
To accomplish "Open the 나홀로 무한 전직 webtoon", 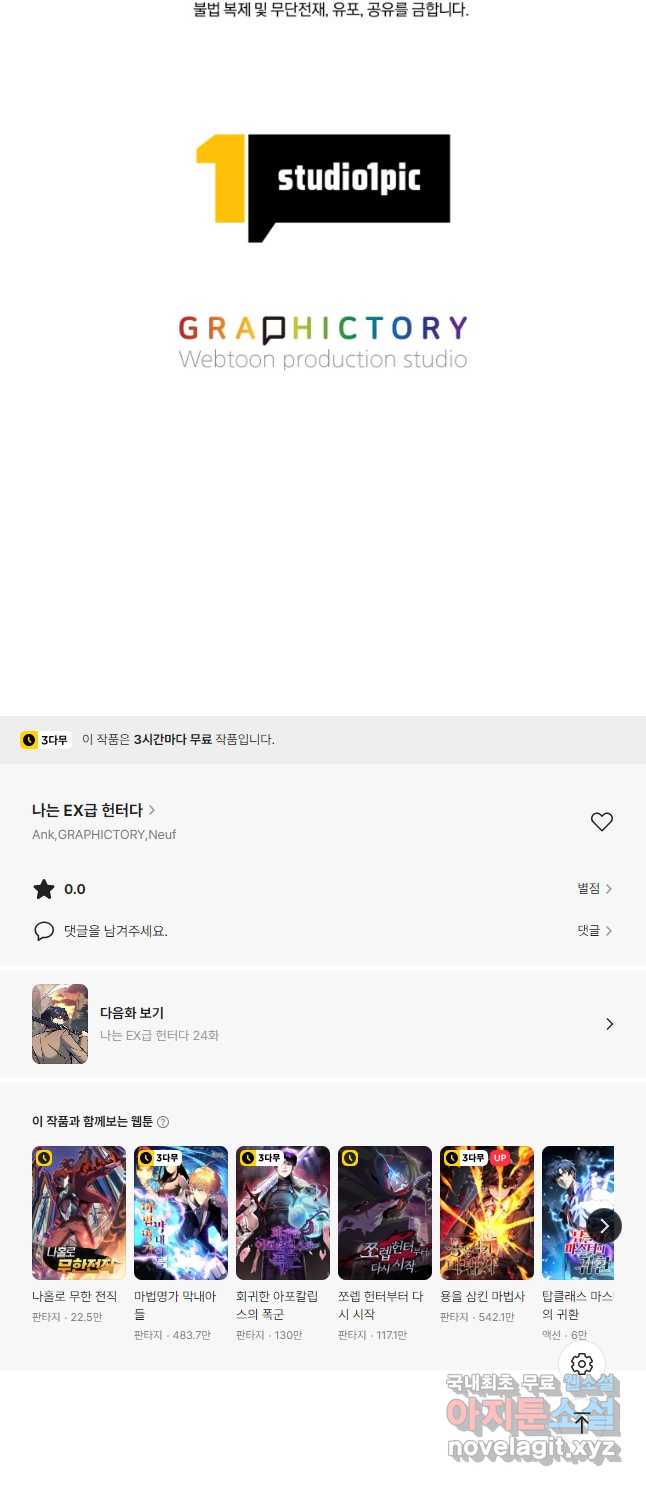I will tap(79, 1213).
